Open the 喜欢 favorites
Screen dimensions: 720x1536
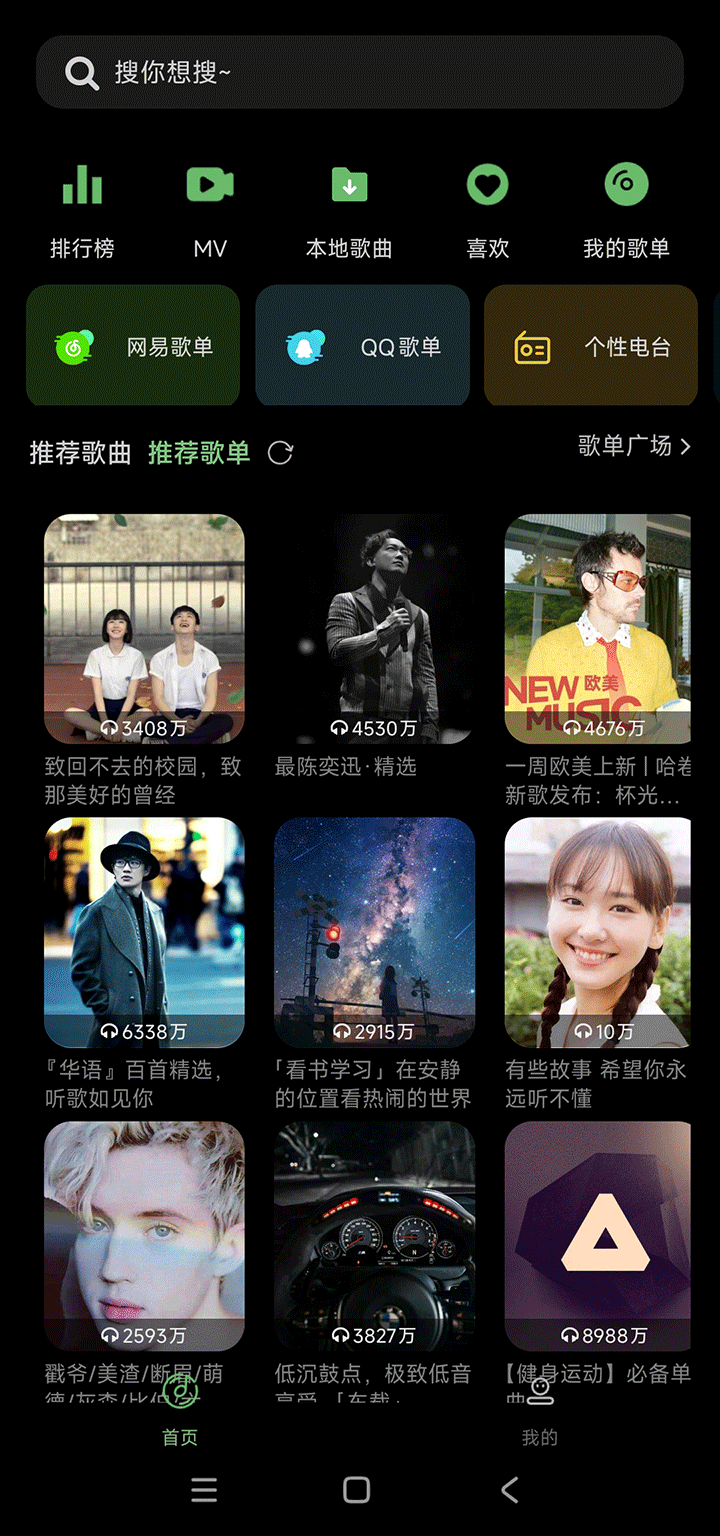point(488,207)
